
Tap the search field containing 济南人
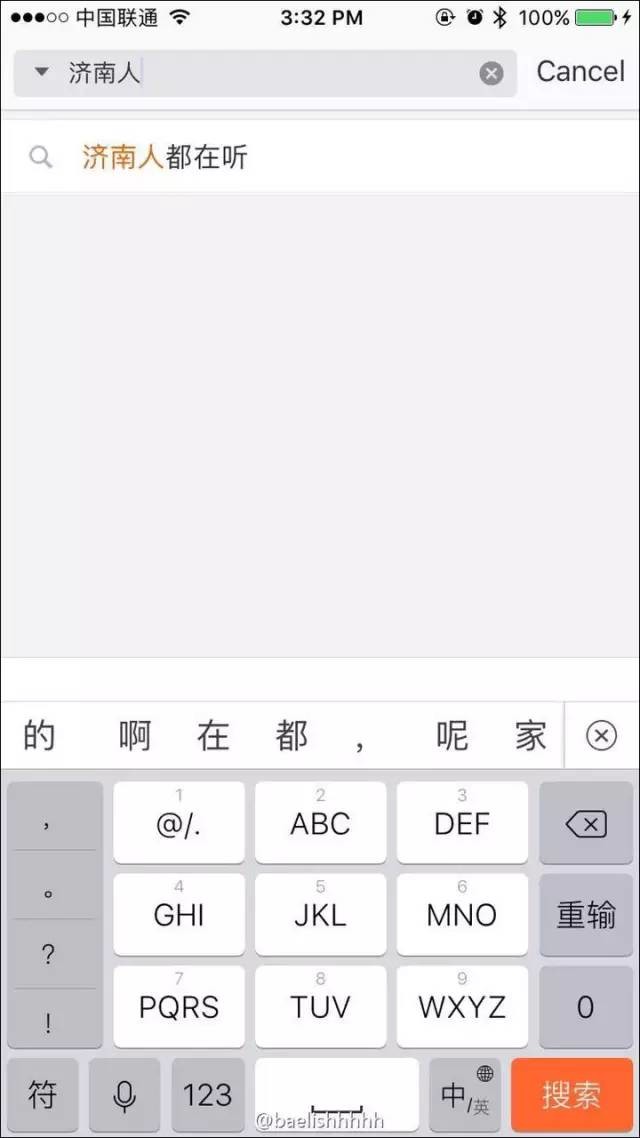pos(265,73)
